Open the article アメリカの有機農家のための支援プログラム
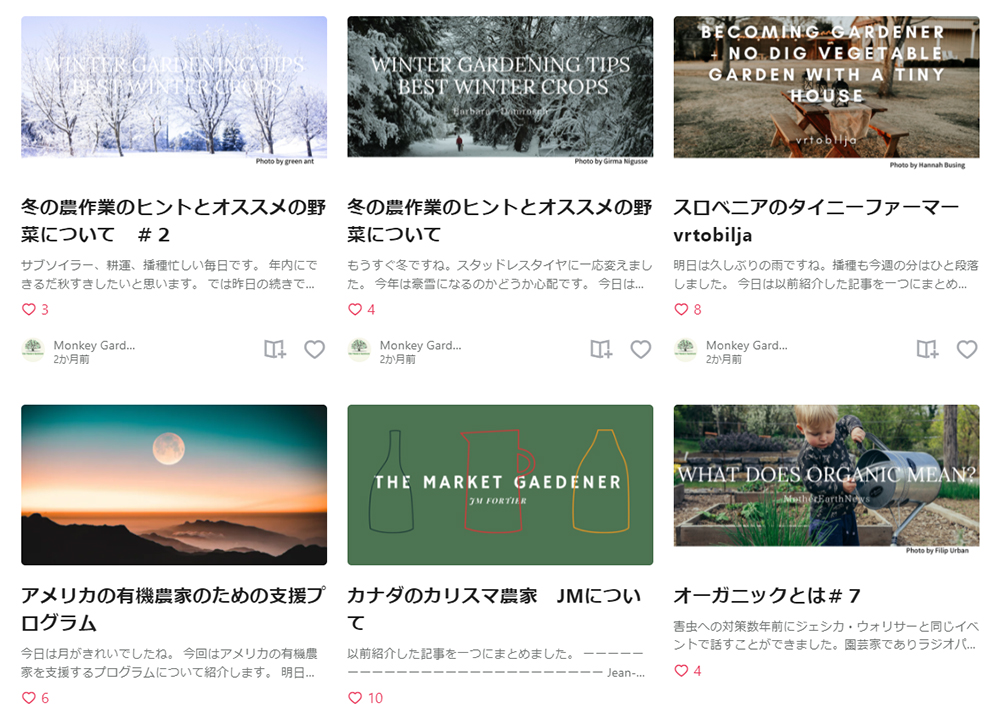This screenshot has height=709, width=1000. click(173, 609)
